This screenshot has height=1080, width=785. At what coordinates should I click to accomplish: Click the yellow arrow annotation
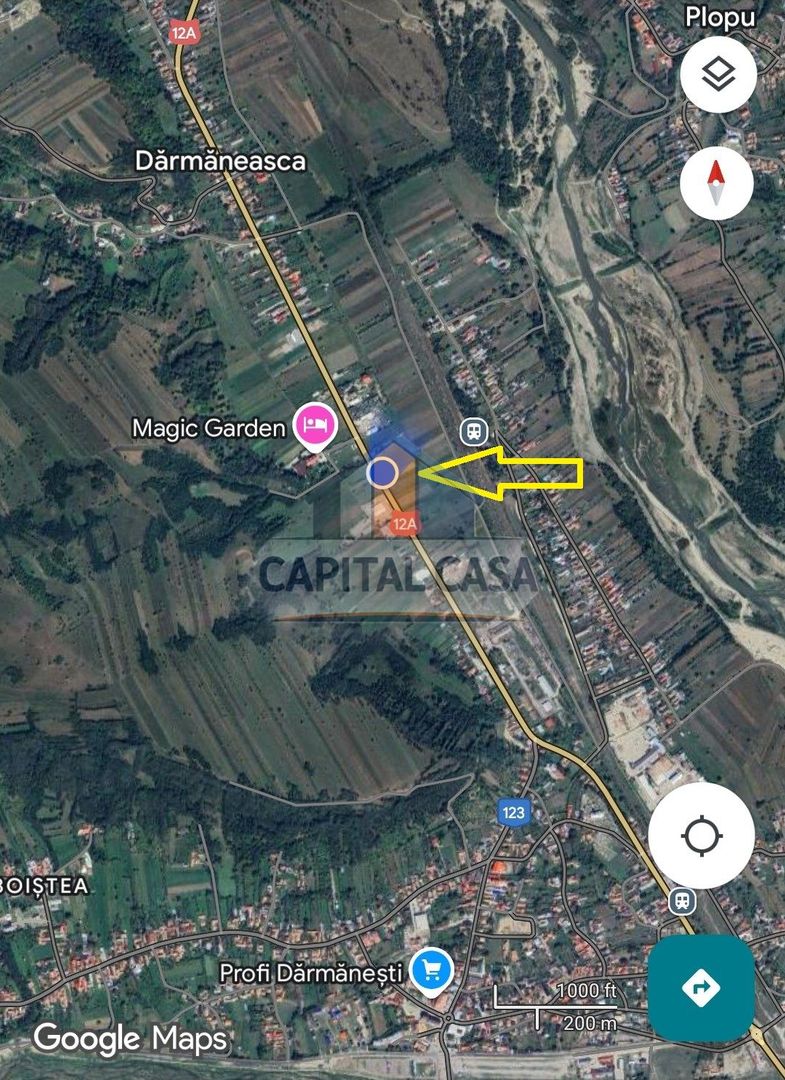(x=500, y=471)
